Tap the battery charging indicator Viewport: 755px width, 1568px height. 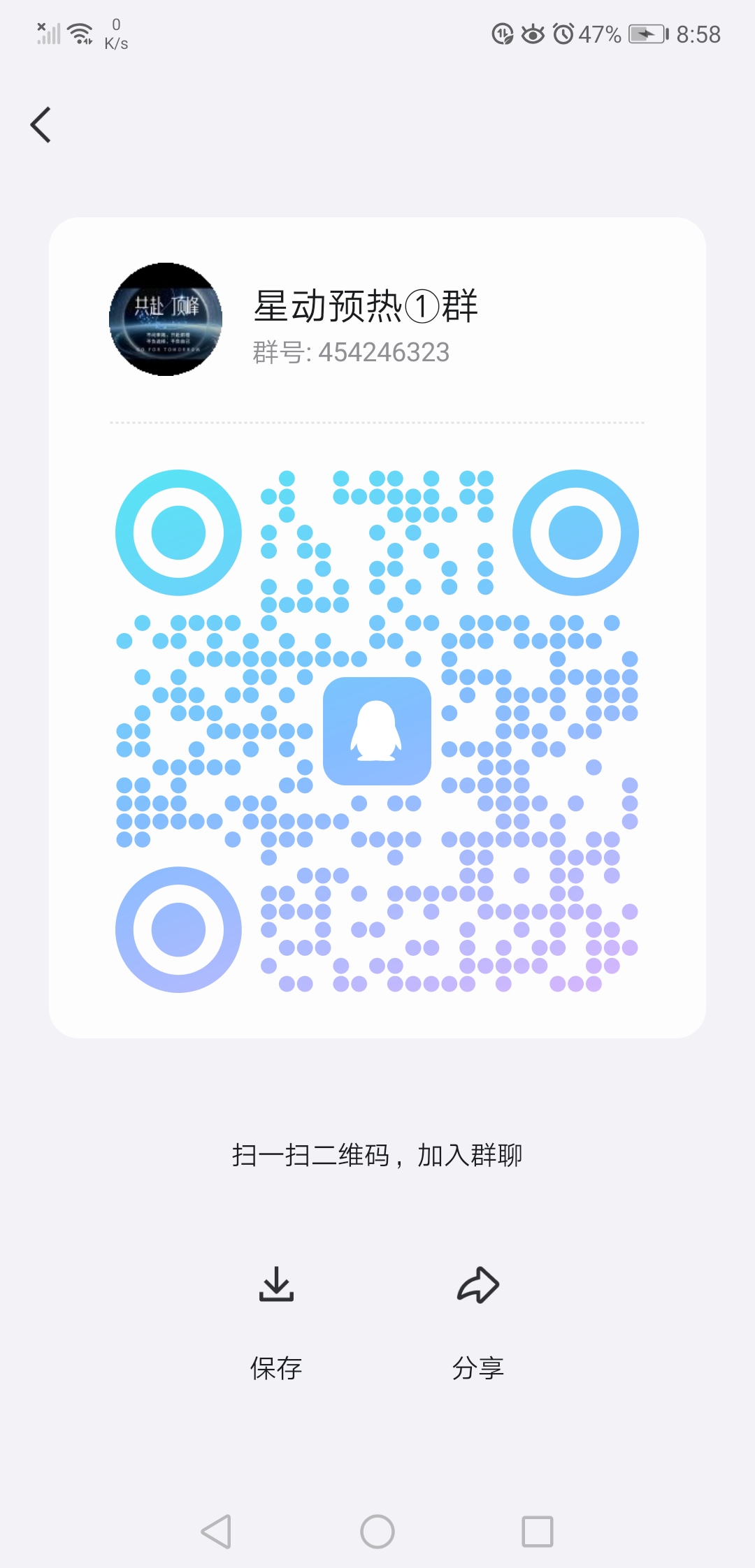(x=647, y=31)
